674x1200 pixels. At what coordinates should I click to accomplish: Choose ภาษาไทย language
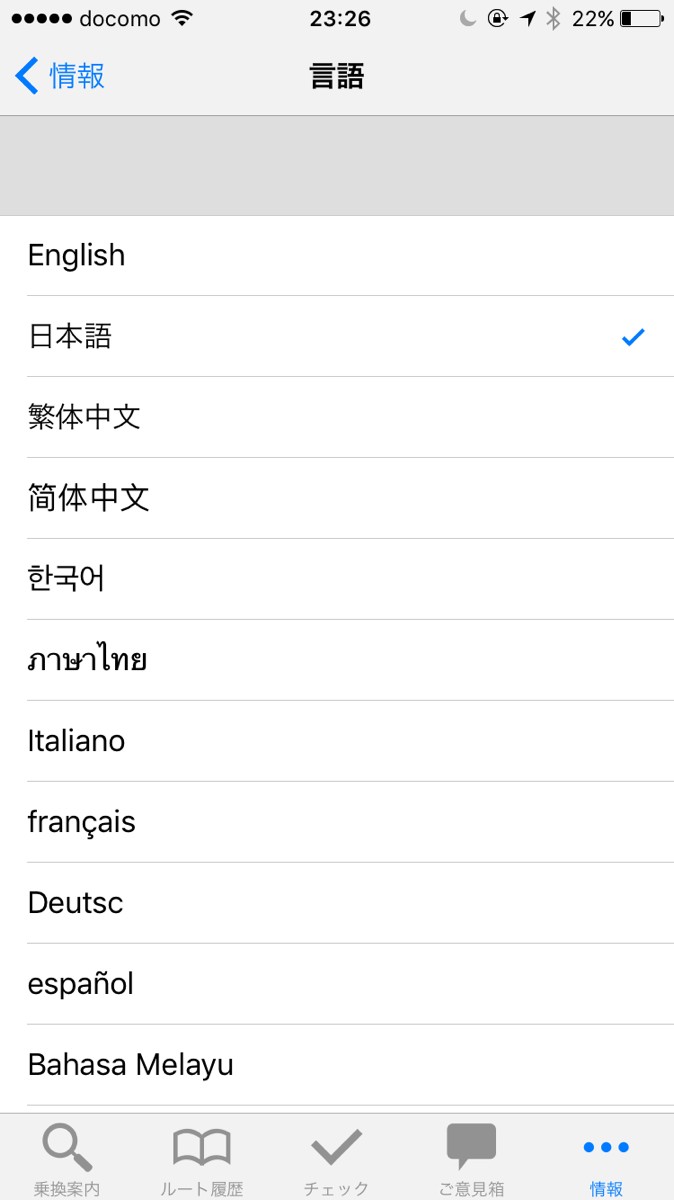coord(337,660)
